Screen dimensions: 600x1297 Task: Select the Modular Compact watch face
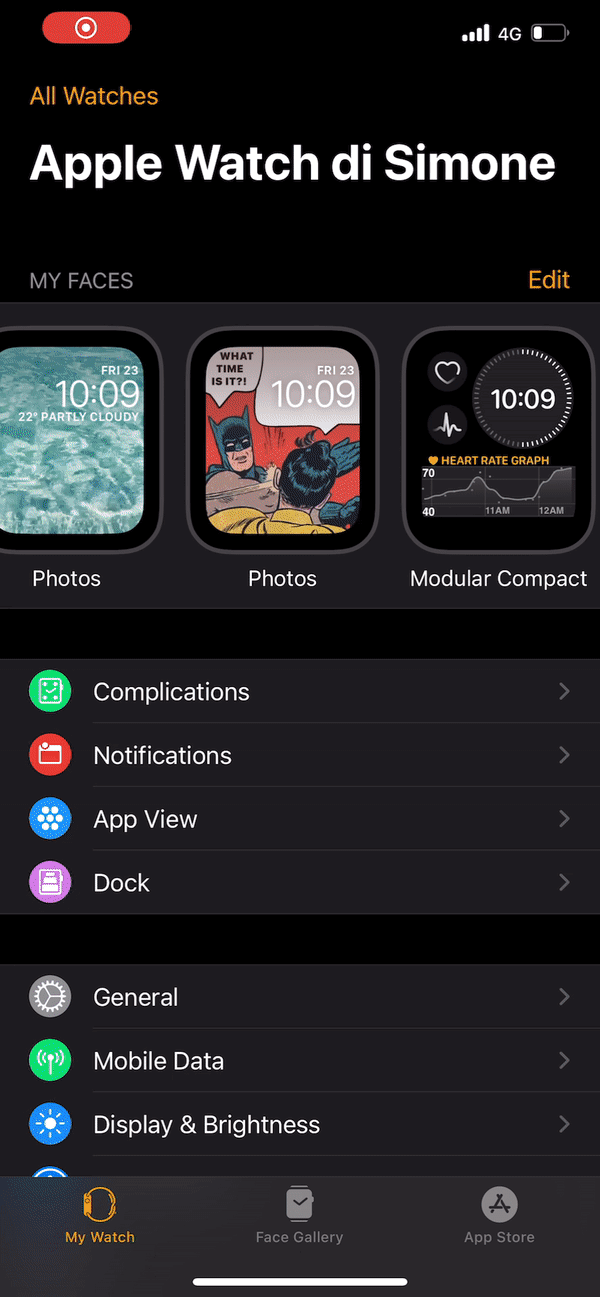pos(500,440)
